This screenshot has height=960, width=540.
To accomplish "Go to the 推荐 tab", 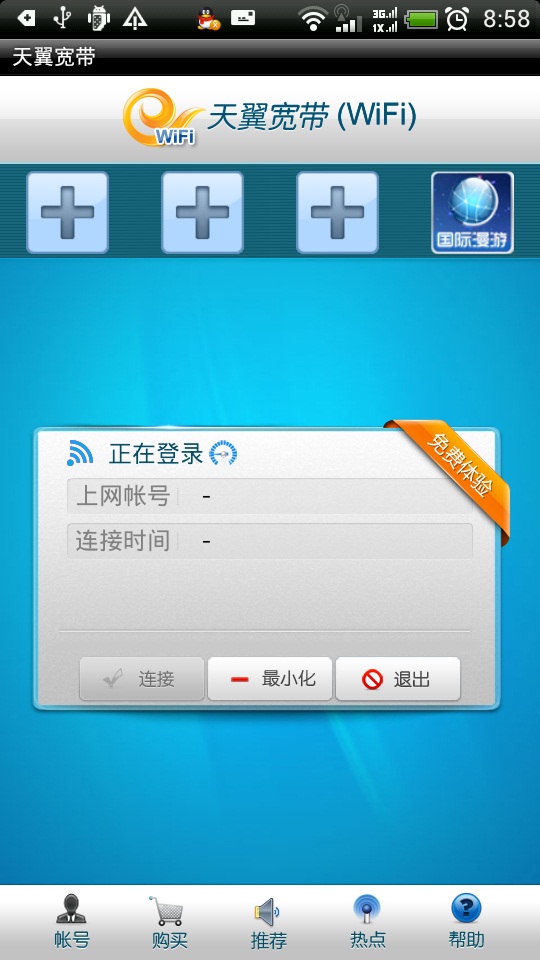I will click(x=268, y=922).
